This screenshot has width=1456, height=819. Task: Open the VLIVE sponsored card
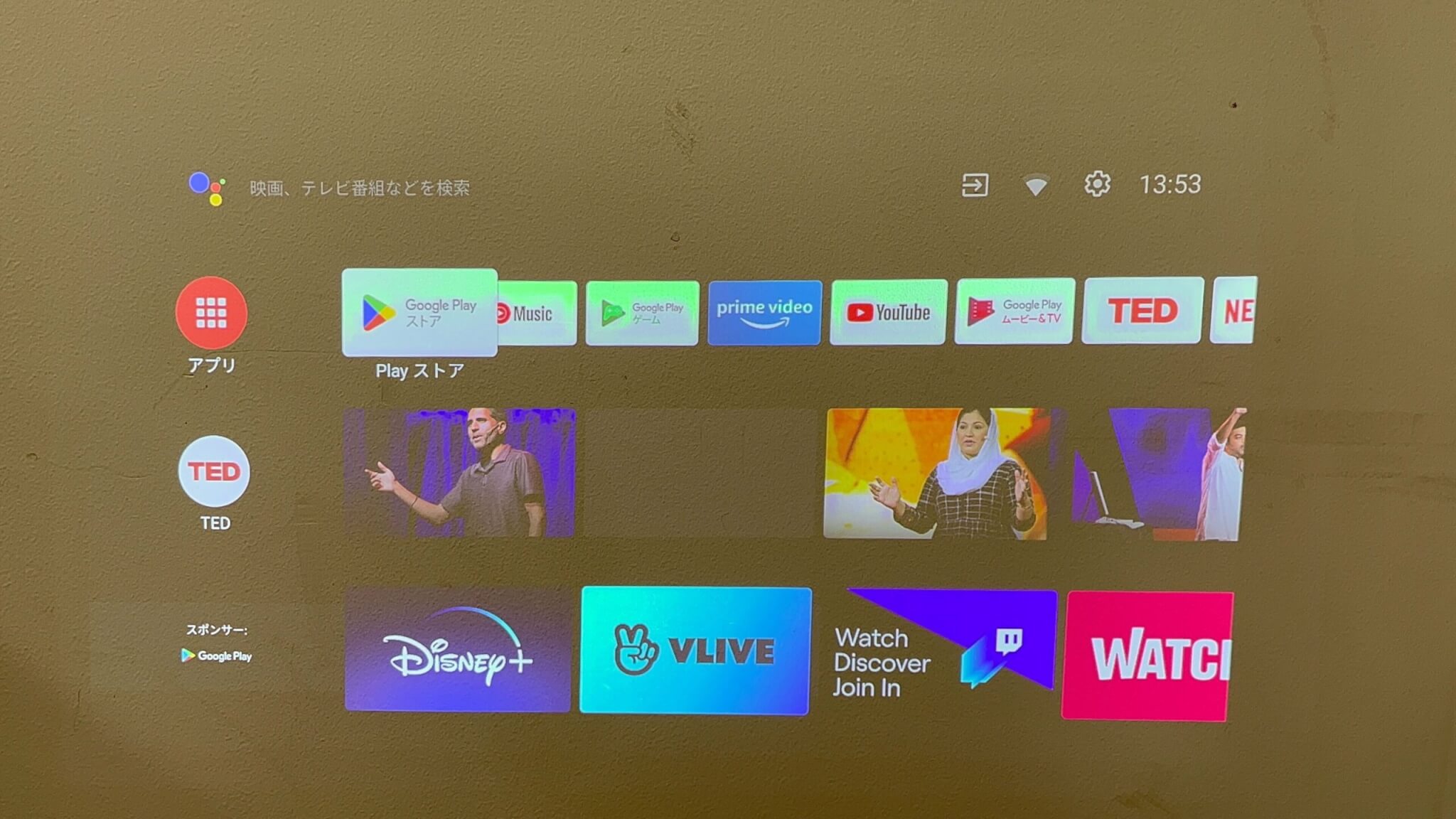(x=695, y=650)
